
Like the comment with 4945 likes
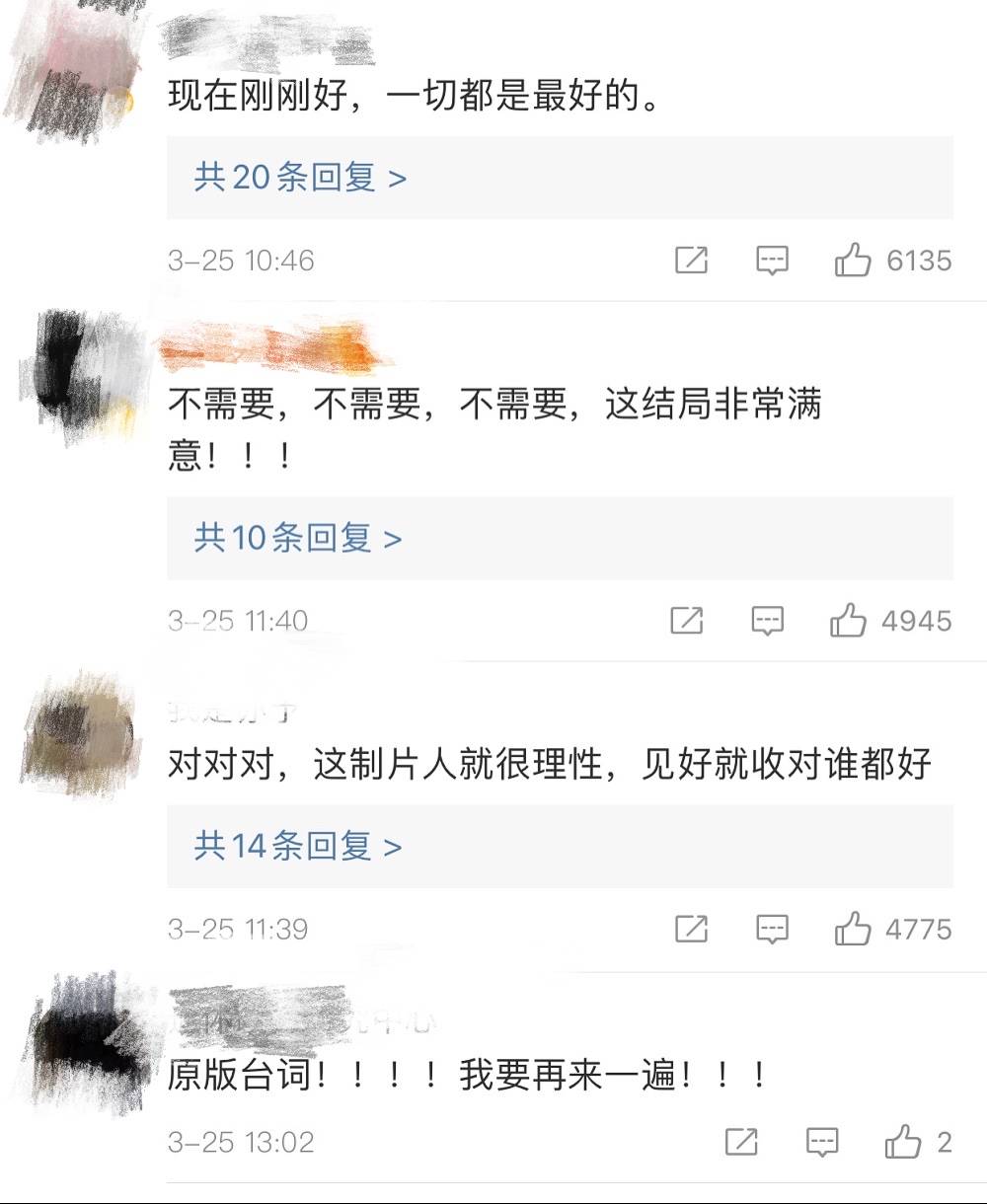(848, 621)
